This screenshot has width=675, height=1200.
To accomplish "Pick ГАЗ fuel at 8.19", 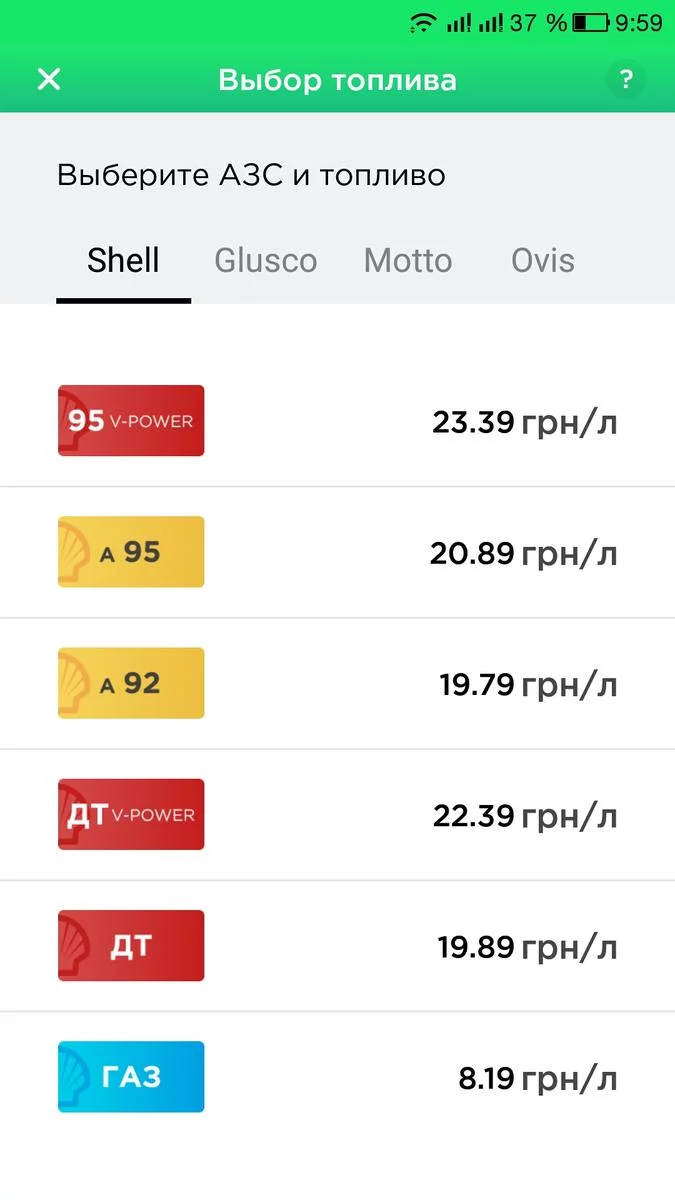I will click(337, 1078).
